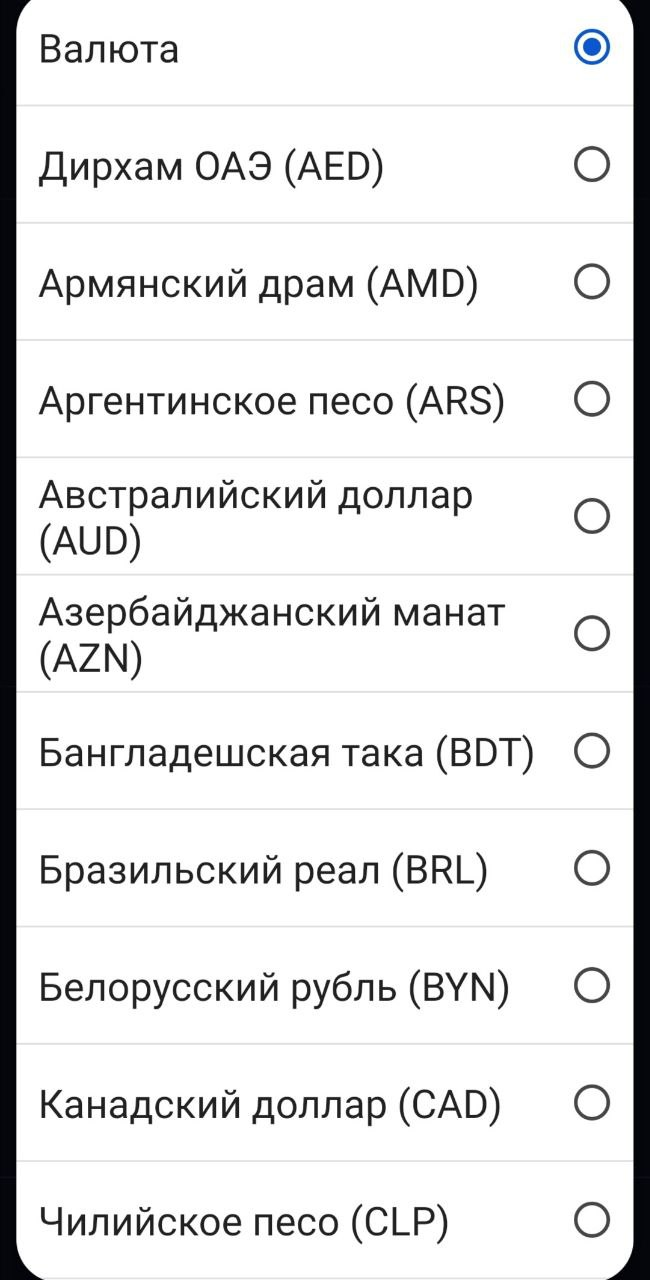Pick Канадский доллар (CAD)
Image resolution: width=650 pixels, height=1280 pixels.
592,1104
